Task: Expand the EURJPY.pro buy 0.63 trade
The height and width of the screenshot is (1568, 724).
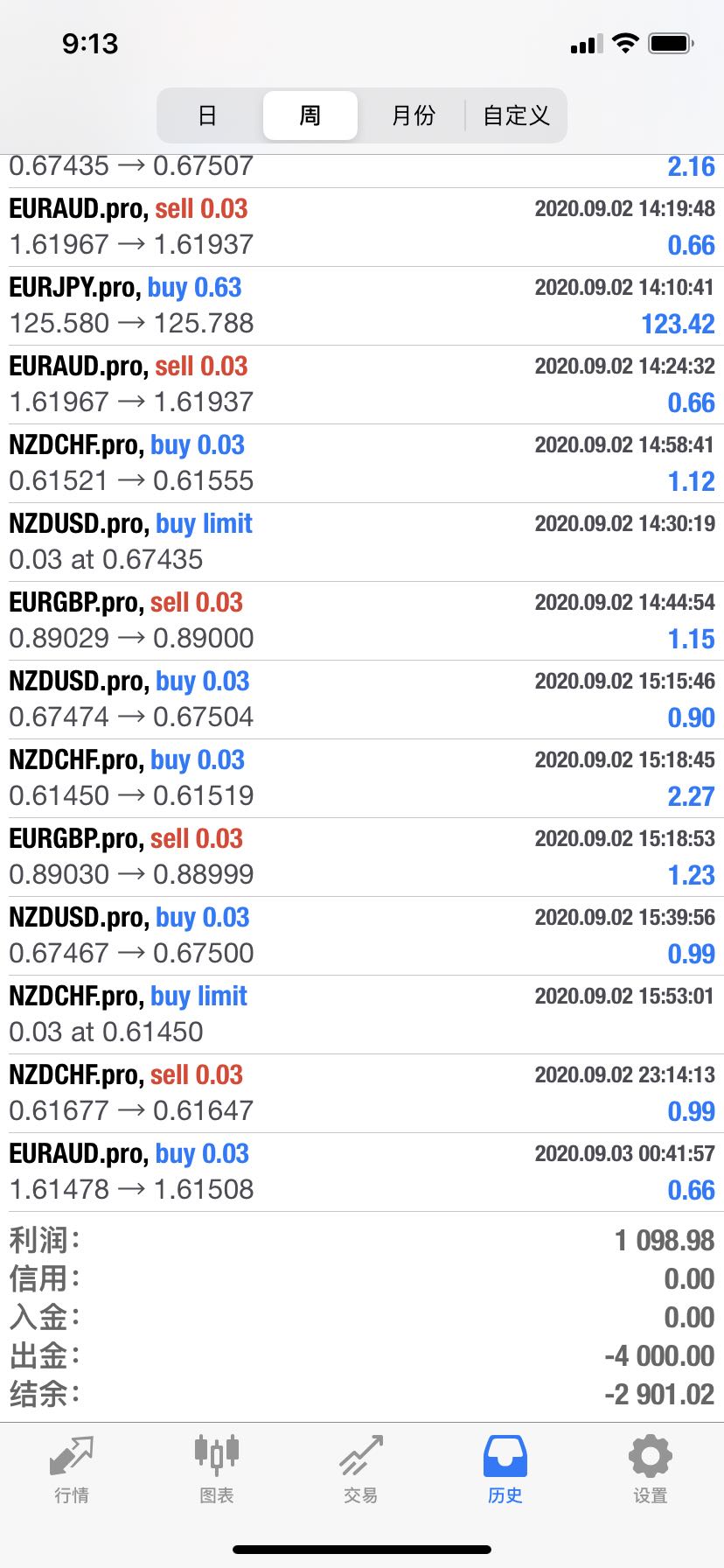Action: 362,305
